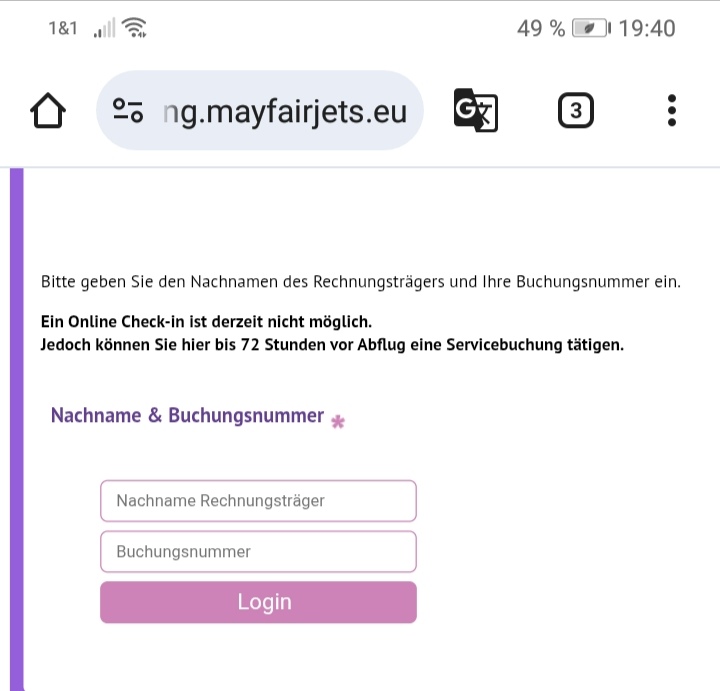This screenshot has height=691, width=720.
Task: Open the browser overflow menu
Action: [672, 111]
